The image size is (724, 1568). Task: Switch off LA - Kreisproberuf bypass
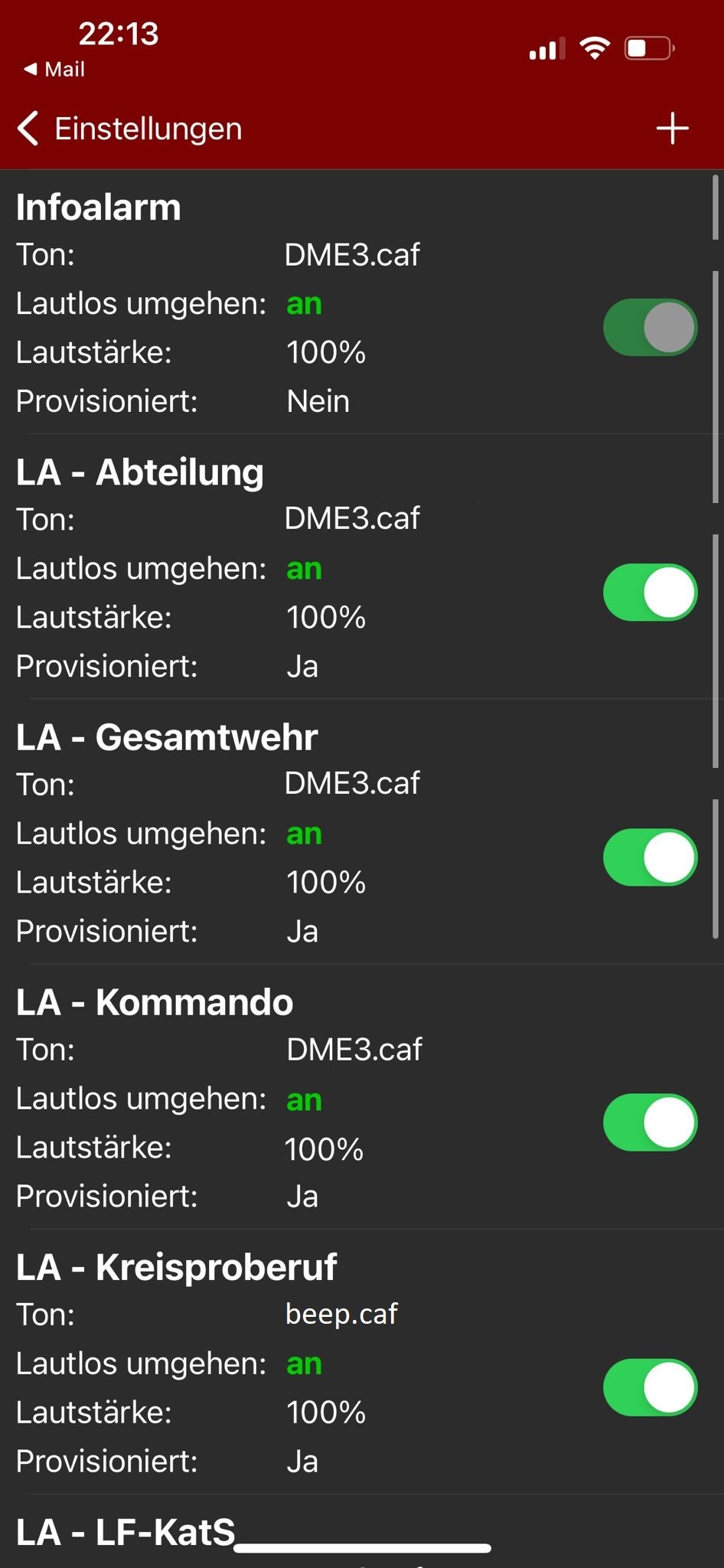(x=649, y=1386)
